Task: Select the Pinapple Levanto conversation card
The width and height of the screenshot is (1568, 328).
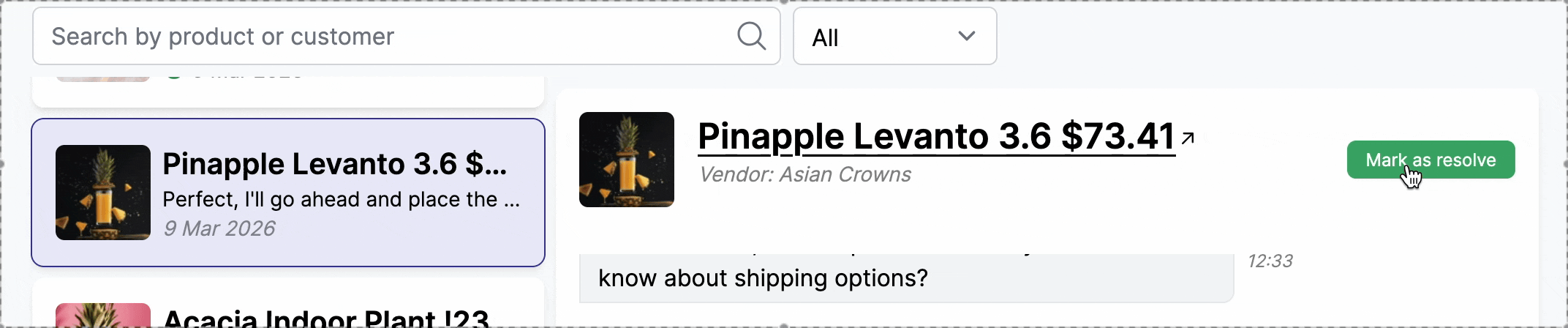Action: pos(288,193)
